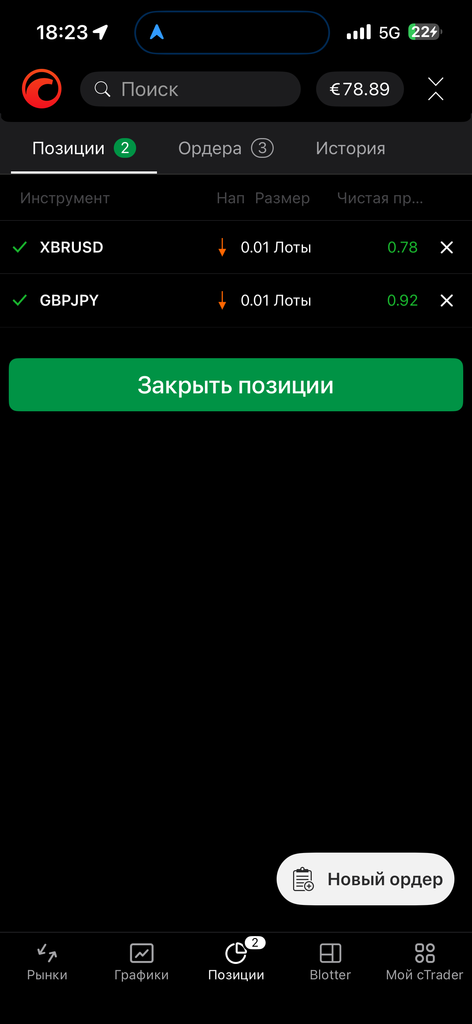
Task: Close the GBPJPY position with X
Action: tap(447, 300)
